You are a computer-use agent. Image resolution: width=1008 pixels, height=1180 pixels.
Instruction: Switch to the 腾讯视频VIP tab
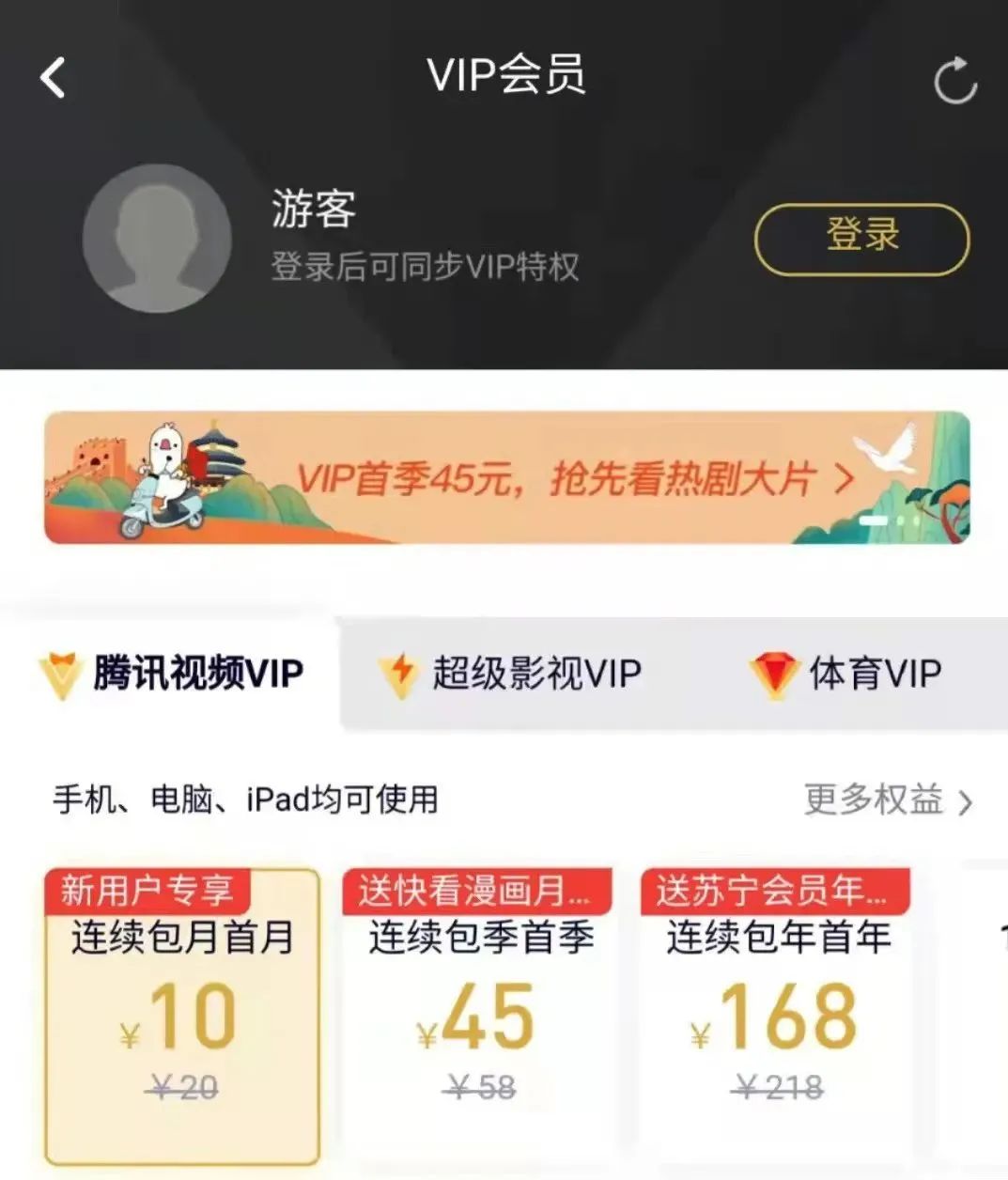172,674
